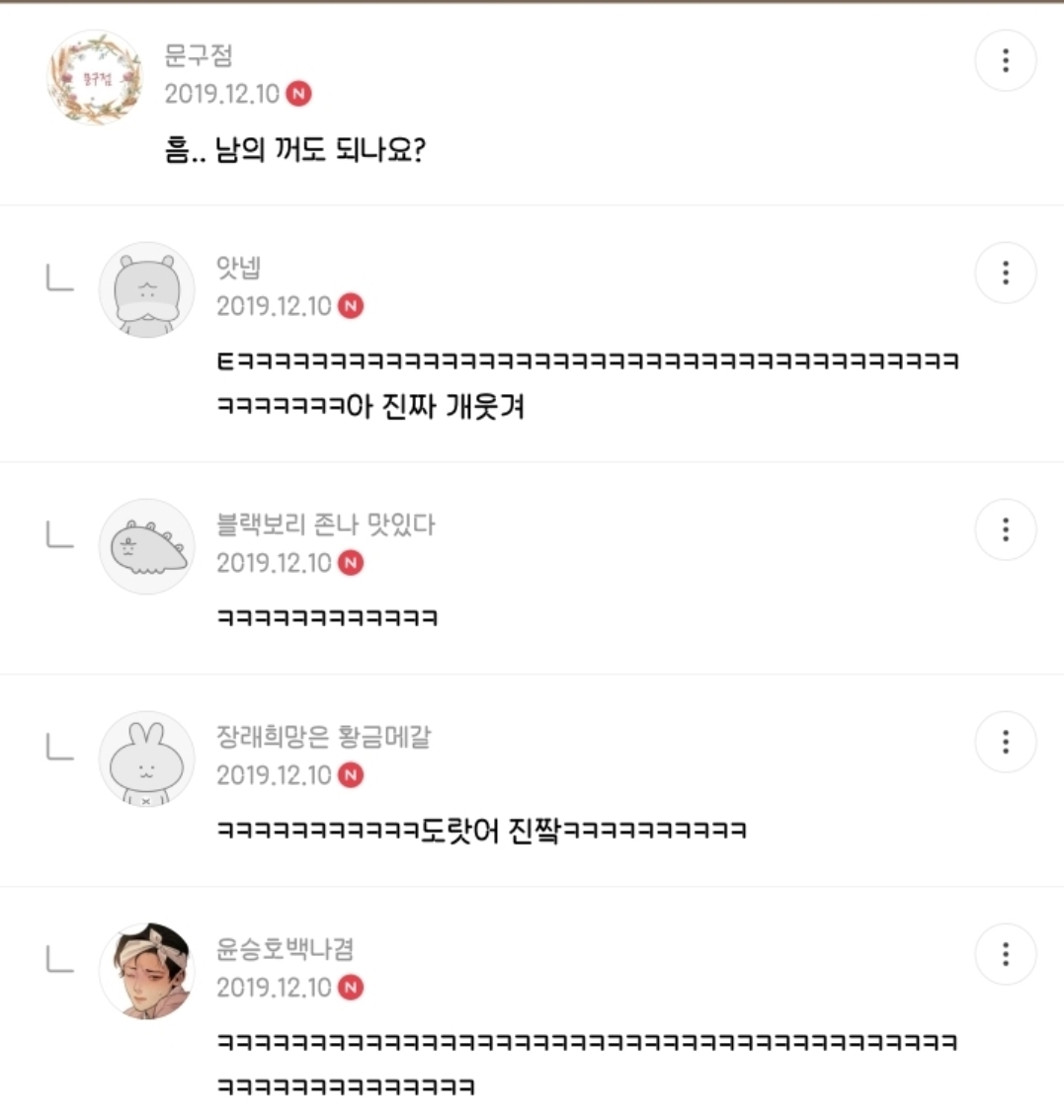Select the nickname 문구점

[199, 55]
